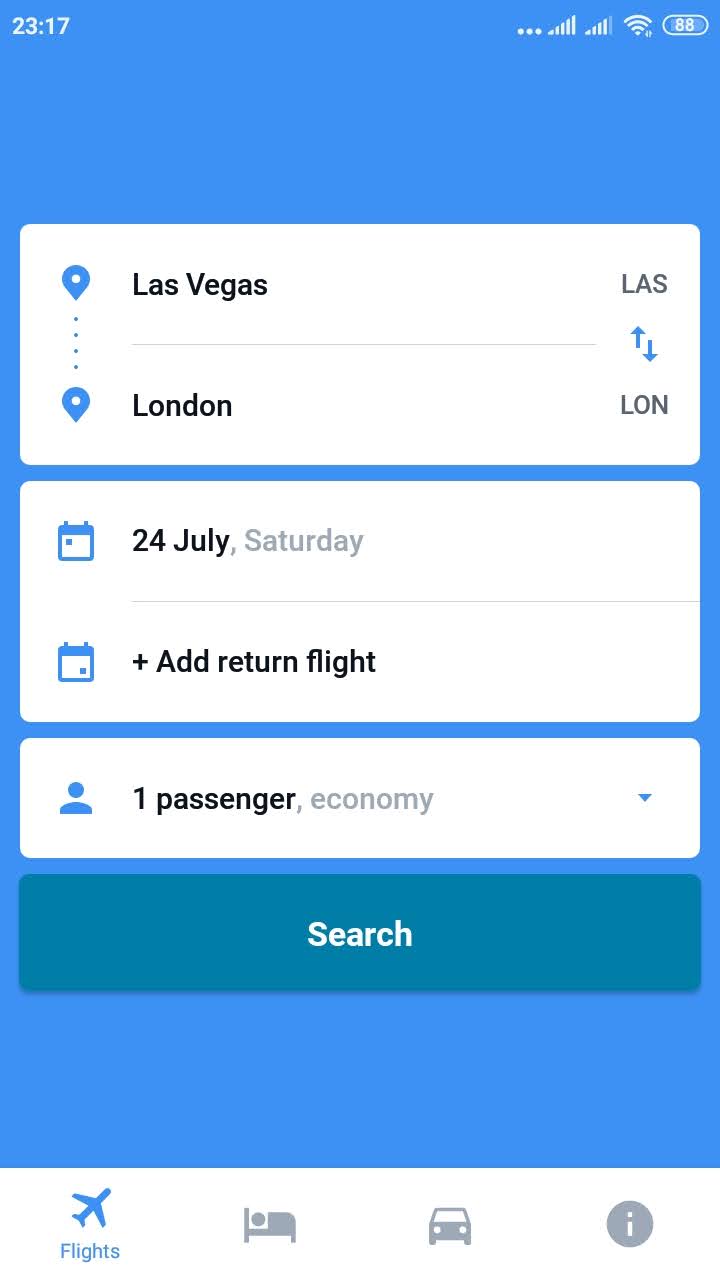Select the '24 July, Saturday' date field

coord(247,540)
